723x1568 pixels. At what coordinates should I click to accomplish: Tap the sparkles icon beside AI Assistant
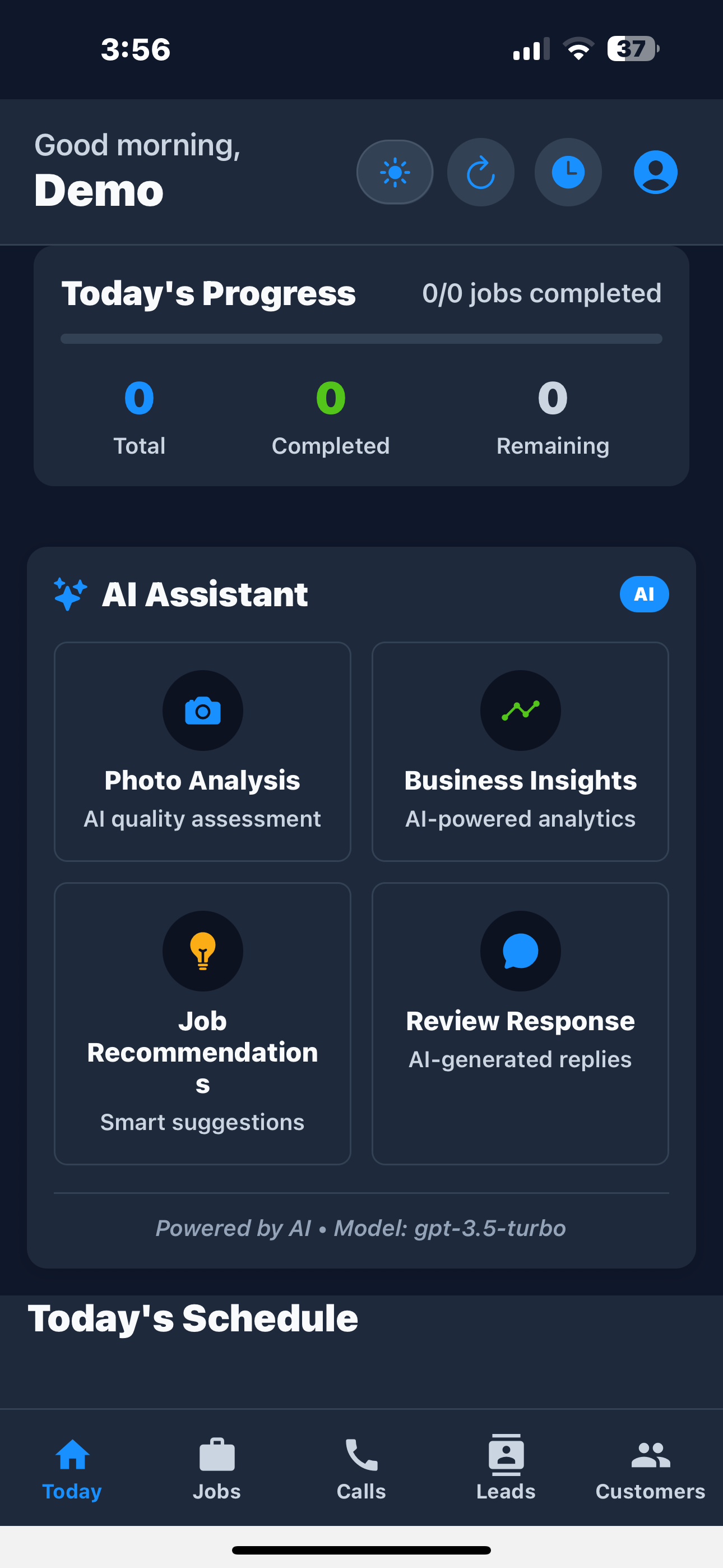point(69,594)
